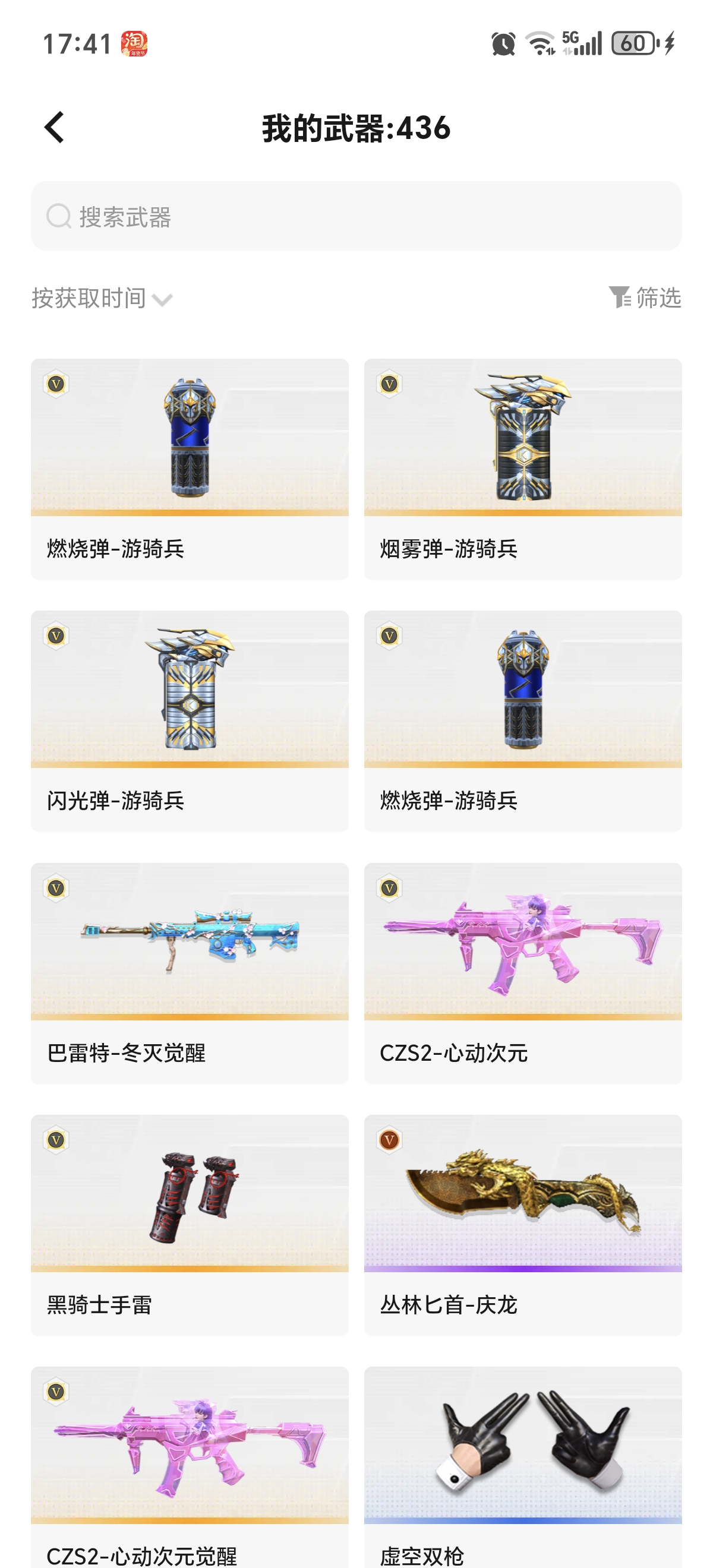Open the 筛选 filter options
The image size is (713, 1568).
pos(645,298)
